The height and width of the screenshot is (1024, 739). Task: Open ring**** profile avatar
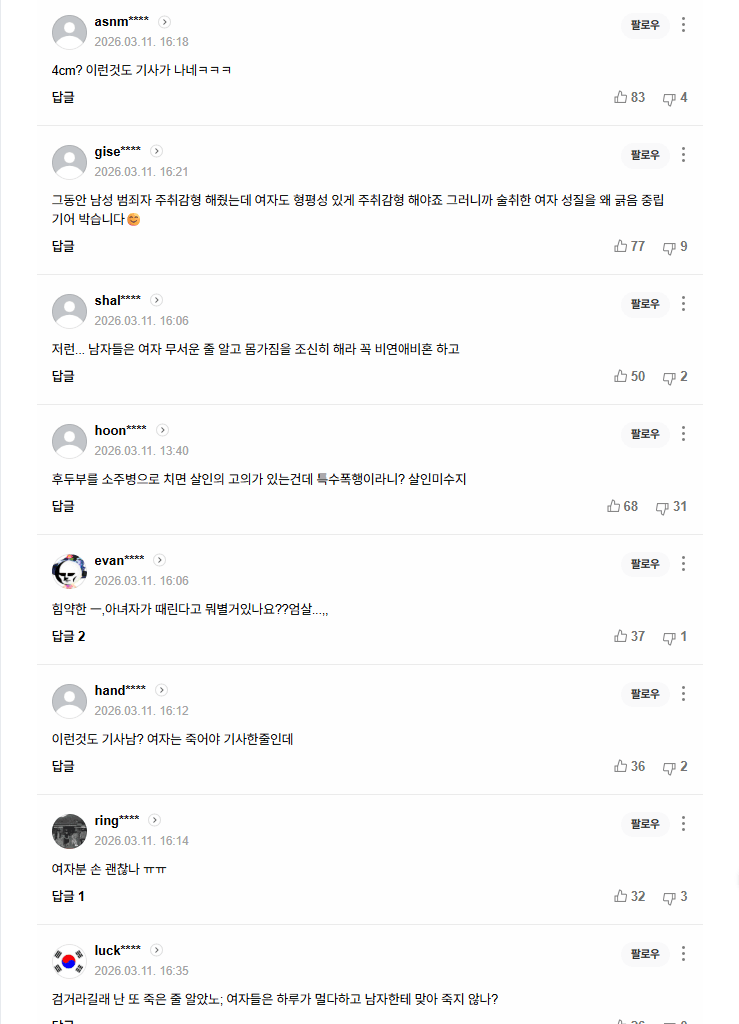pos(69,831)
